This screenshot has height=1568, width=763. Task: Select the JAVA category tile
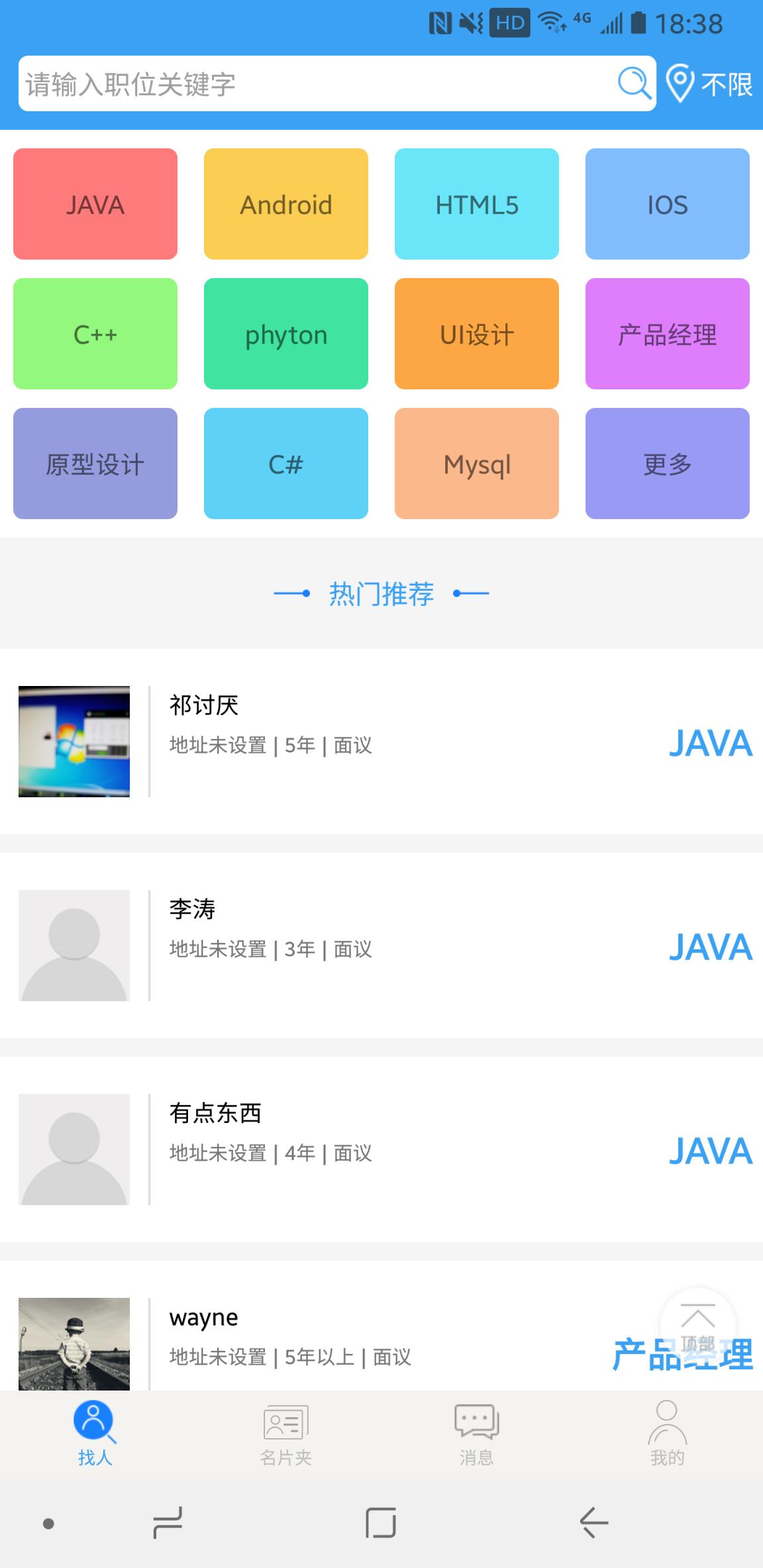click(x=95, y=204)
